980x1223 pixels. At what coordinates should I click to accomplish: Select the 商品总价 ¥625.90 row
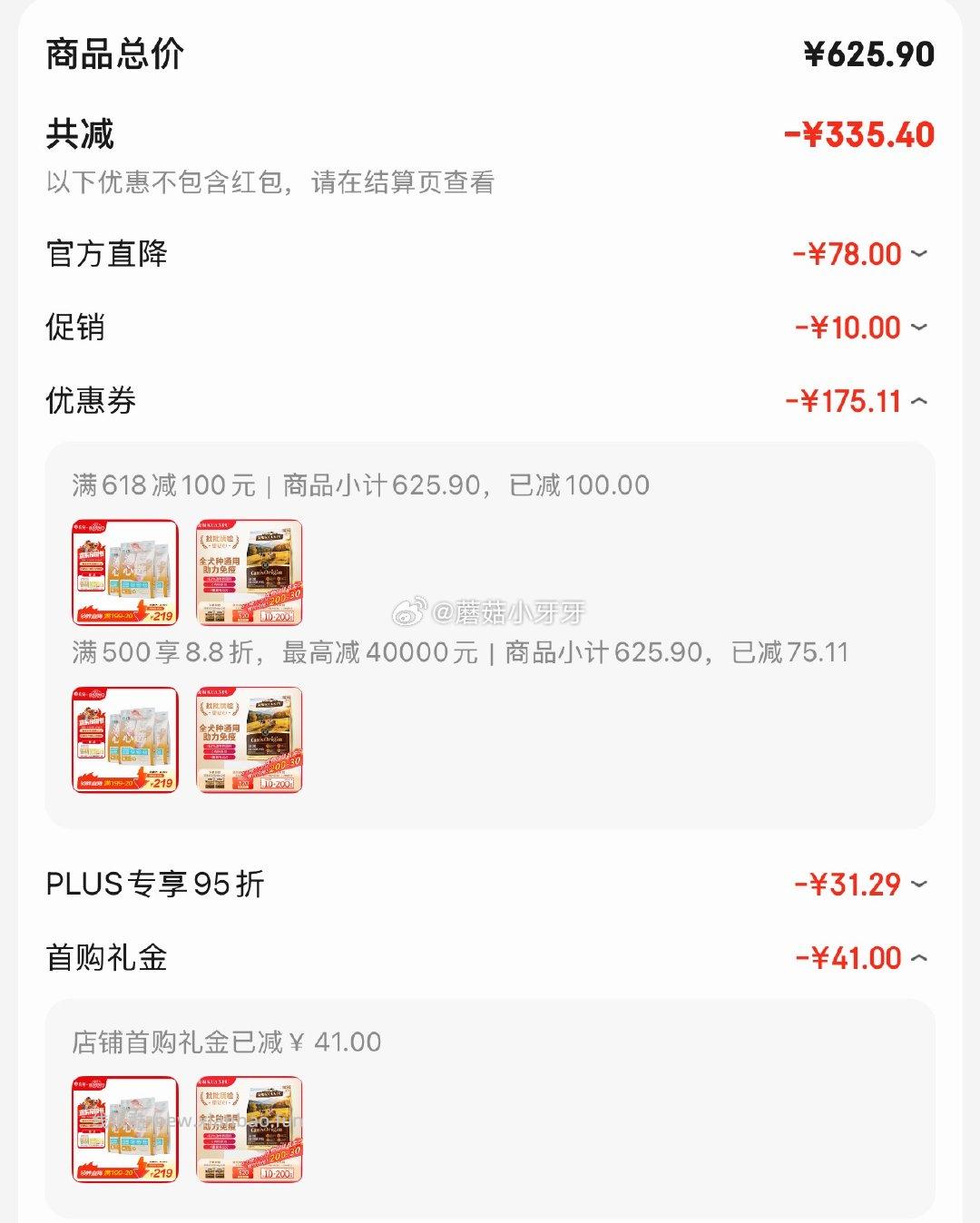click(490, 54)
